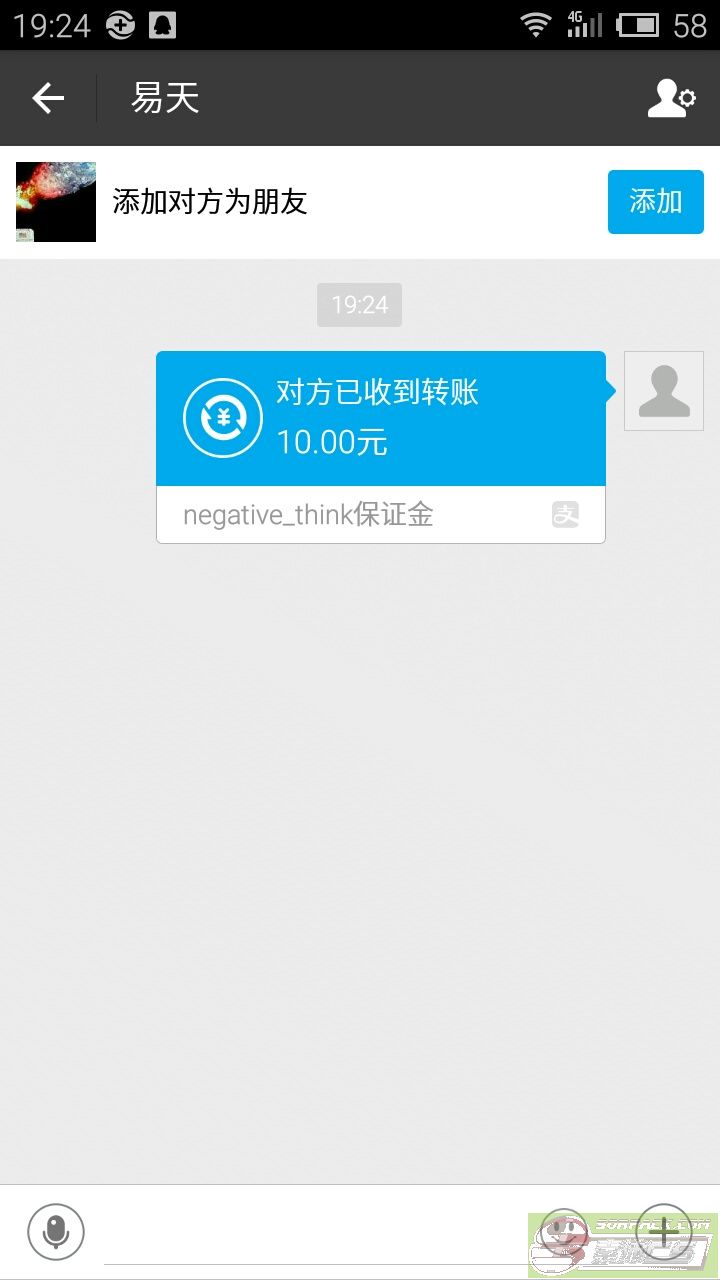This screenshot has width=720, height=1280.
Task: Open contact settings icon
Action: (x=671, y=98)
